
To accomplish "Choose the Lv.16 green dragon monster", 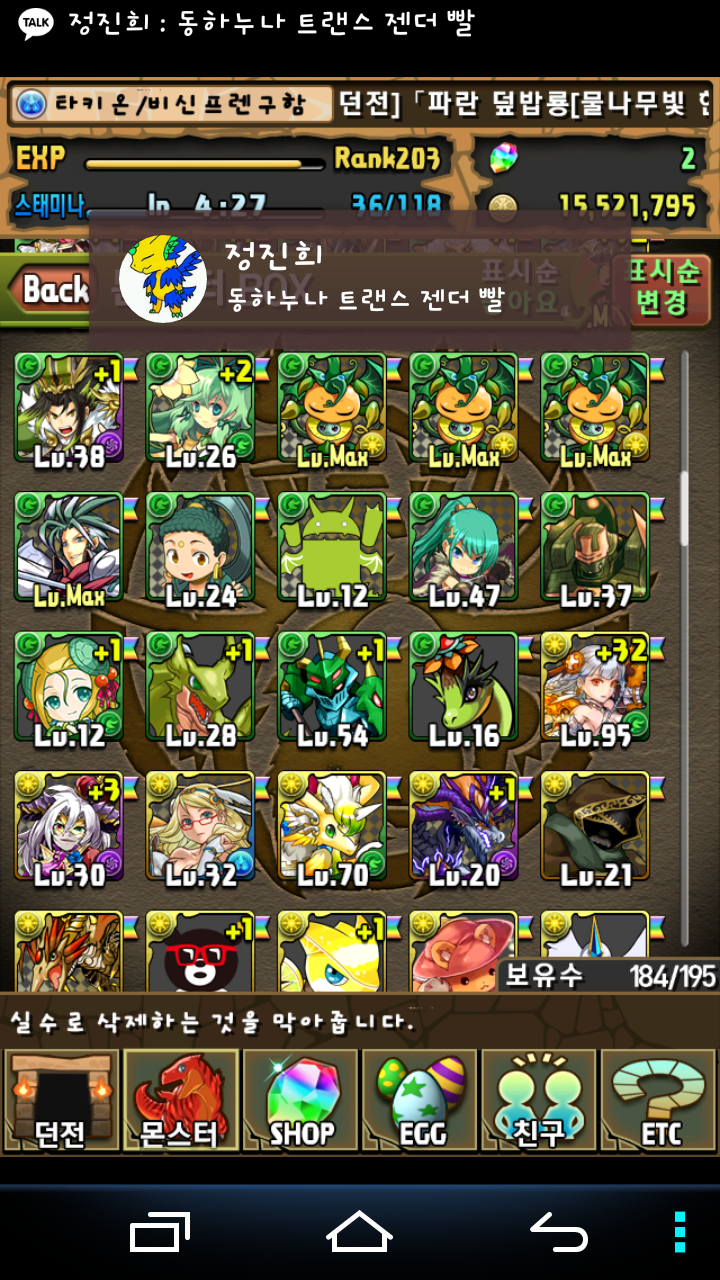I will point(463,689).
